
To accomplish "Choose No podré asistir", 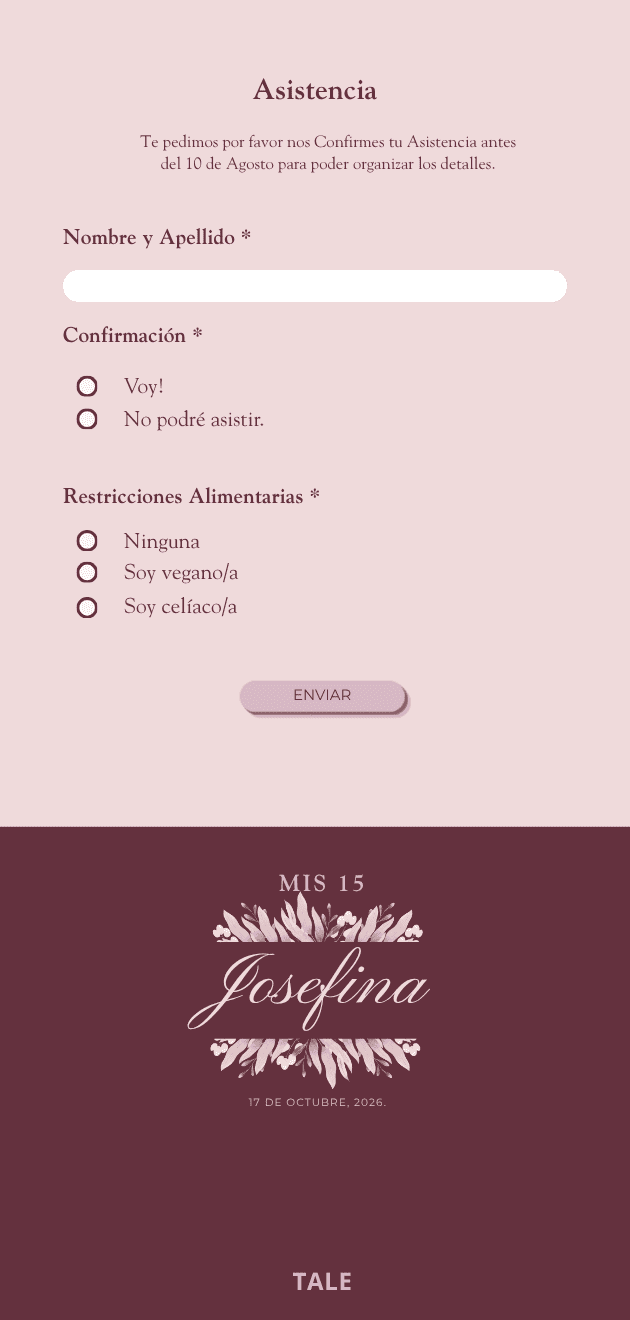I will 87,419.
